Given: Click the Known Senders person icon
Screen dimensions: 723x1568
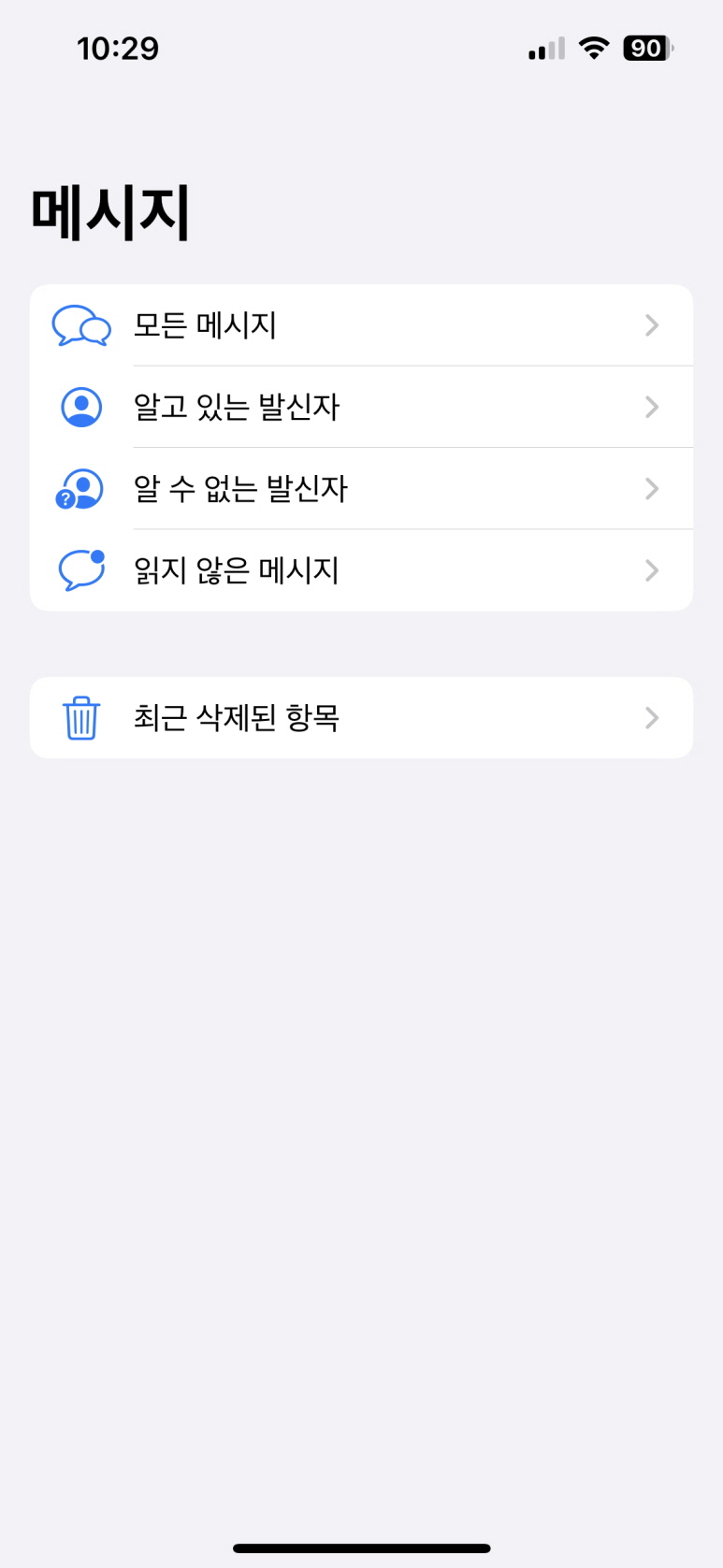Looking at the screenshot, I should pyautogui.click(x=81, y=407).
